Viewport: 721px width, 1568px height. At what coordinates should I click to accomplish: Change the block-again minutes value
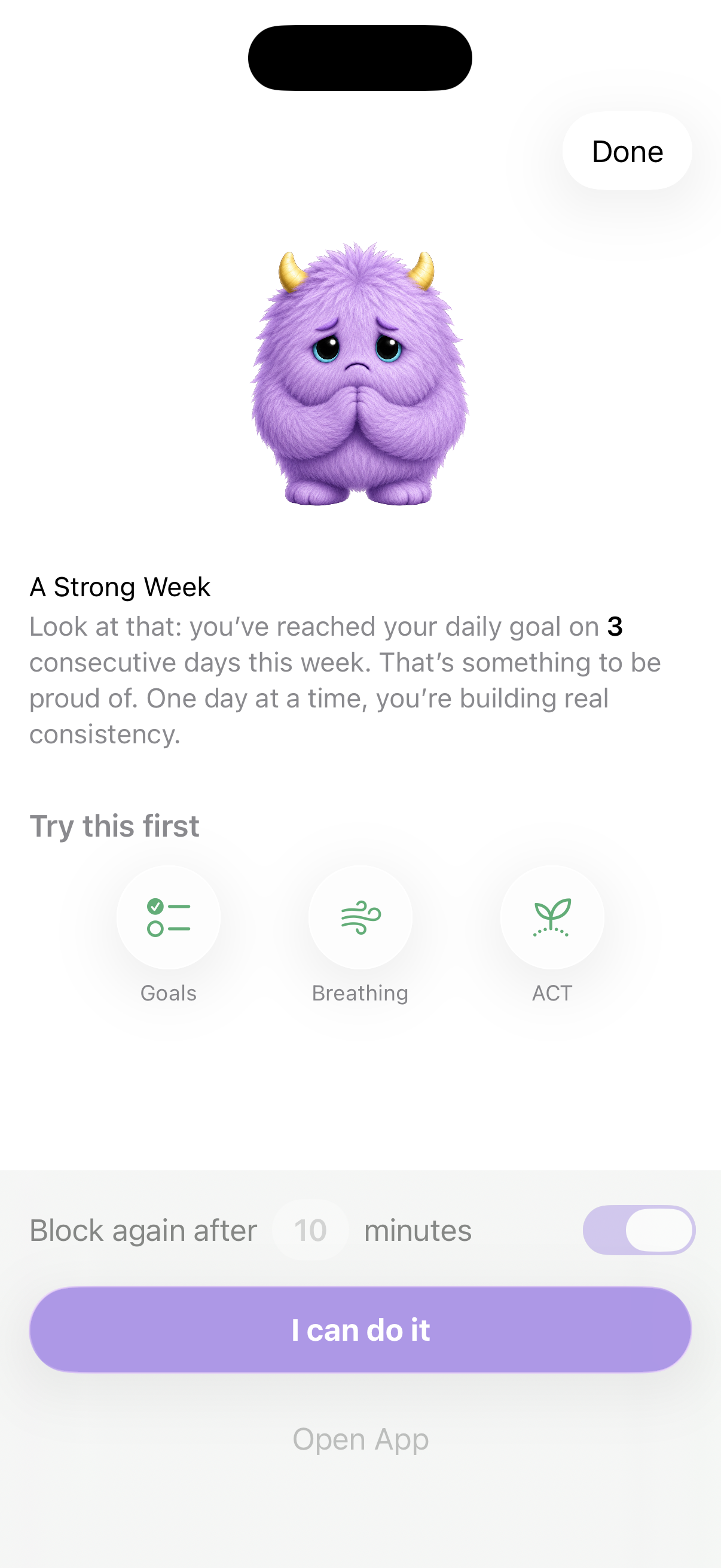(310, 1230)
